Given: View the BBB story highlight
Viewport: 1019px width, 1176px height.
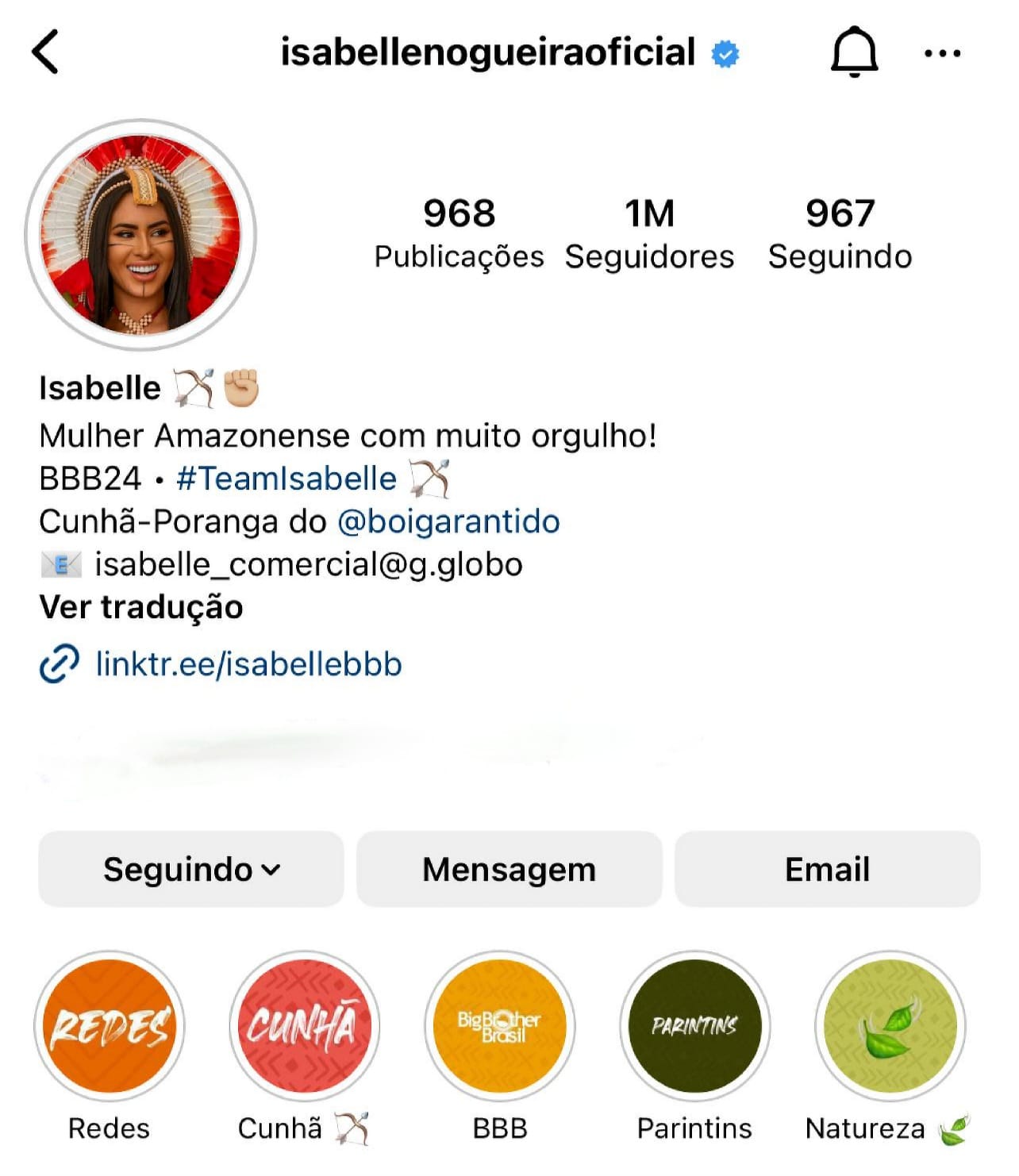Looking at the screenshot, I should point(499,1026).
